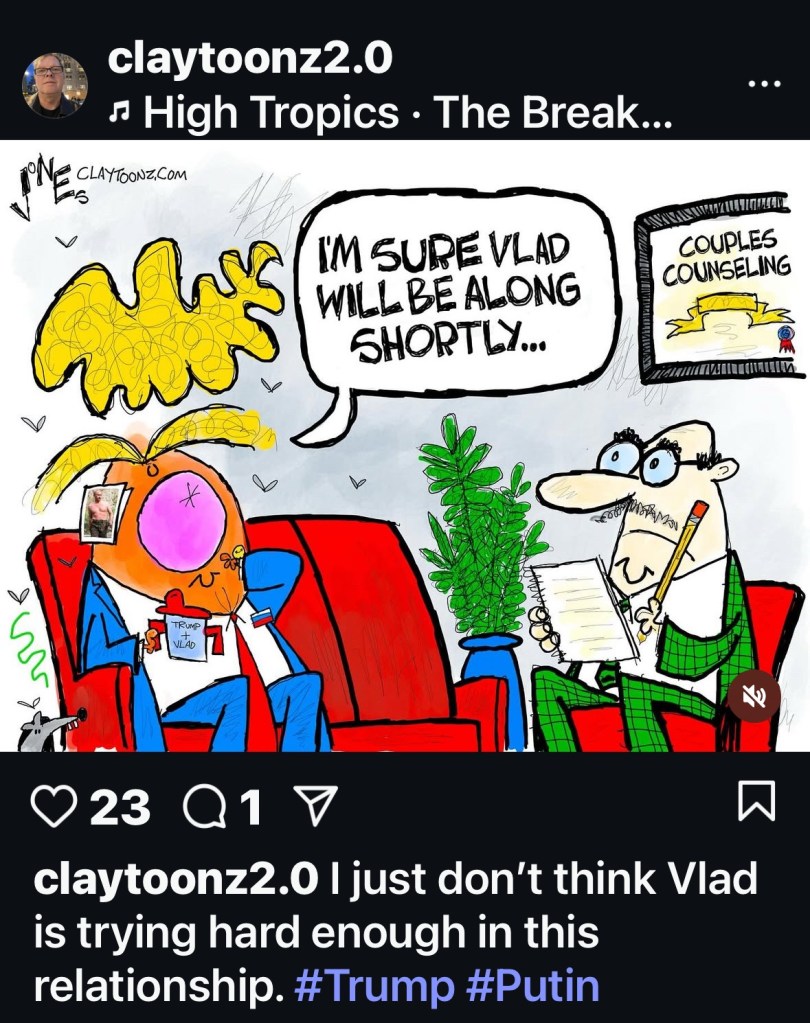Open the comments on this post
Image resolution: width=810 pixels, height=1023 pixels.
coord(206,806)
